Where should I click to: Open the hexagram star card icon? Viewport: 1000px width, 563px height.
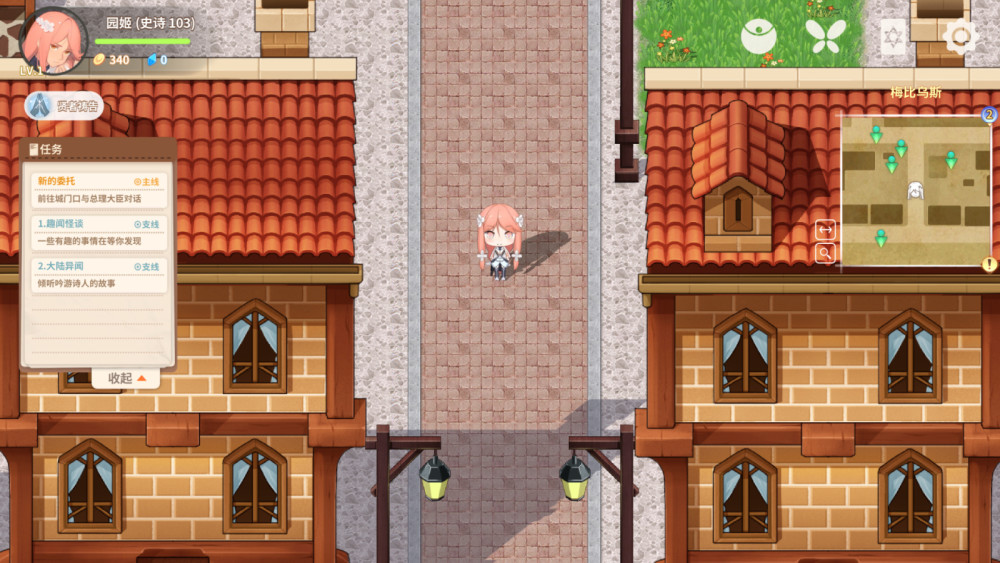[x=893, y=37]
